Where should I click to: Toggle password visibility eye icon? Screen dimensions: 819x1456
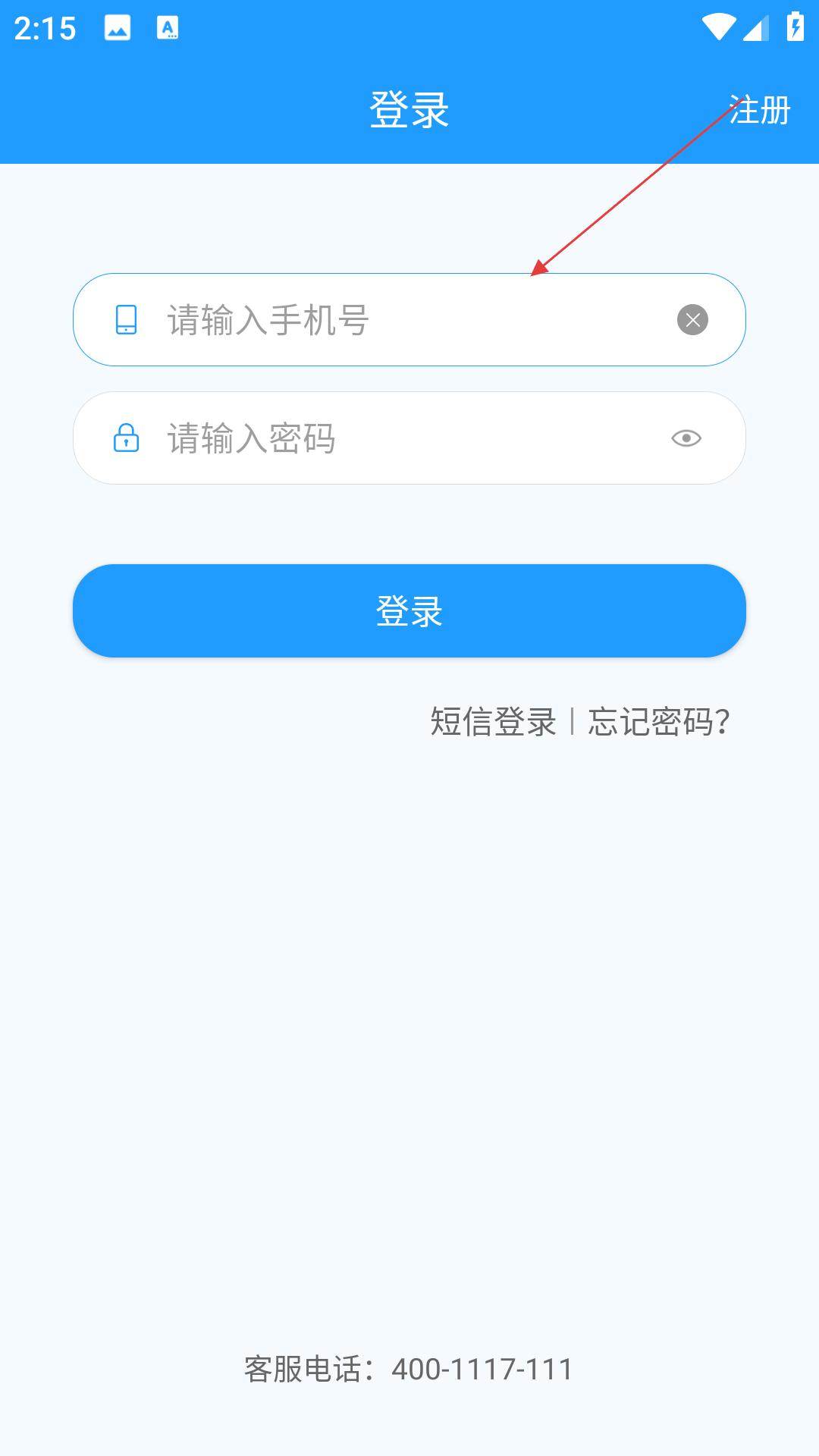[686, 438]
